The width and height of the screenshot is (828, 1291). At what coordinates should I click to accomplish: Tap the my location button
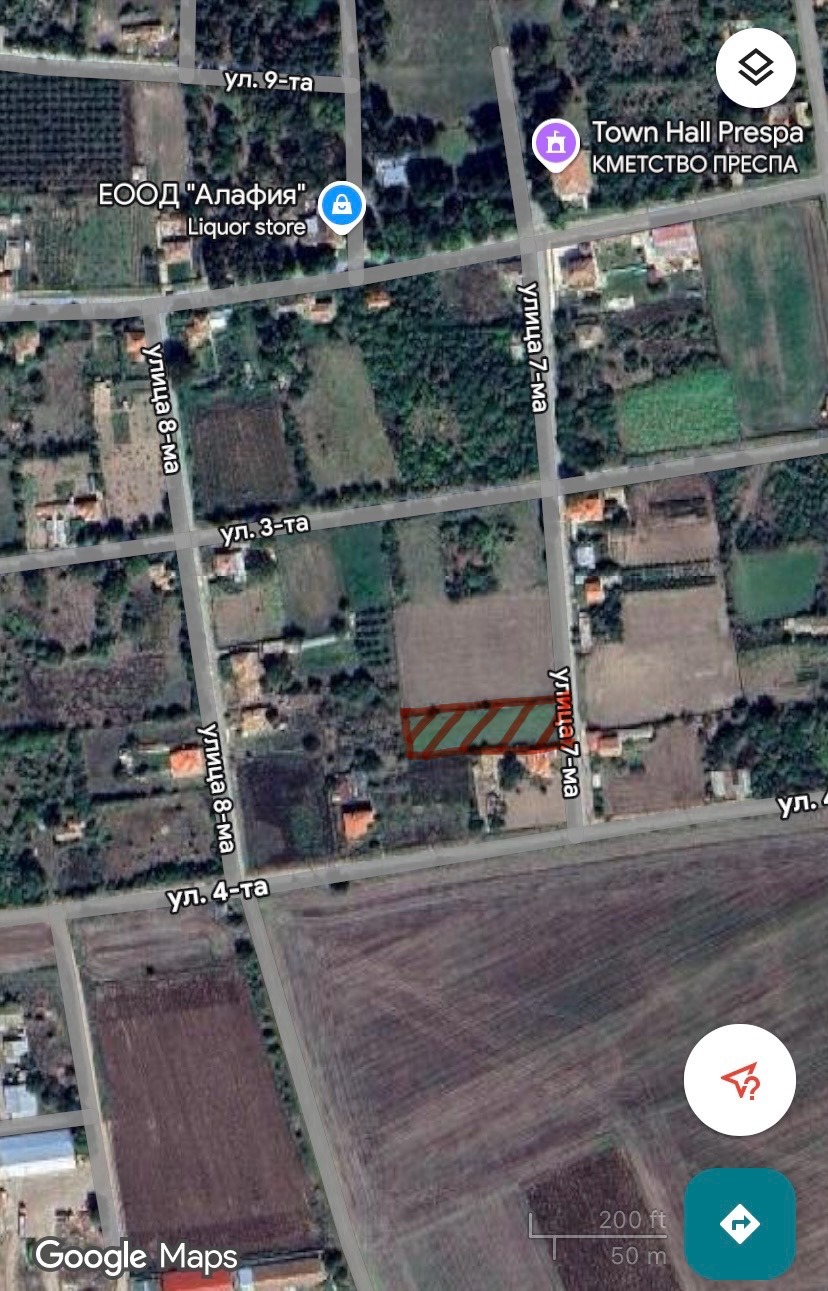tap(739, 1079)
